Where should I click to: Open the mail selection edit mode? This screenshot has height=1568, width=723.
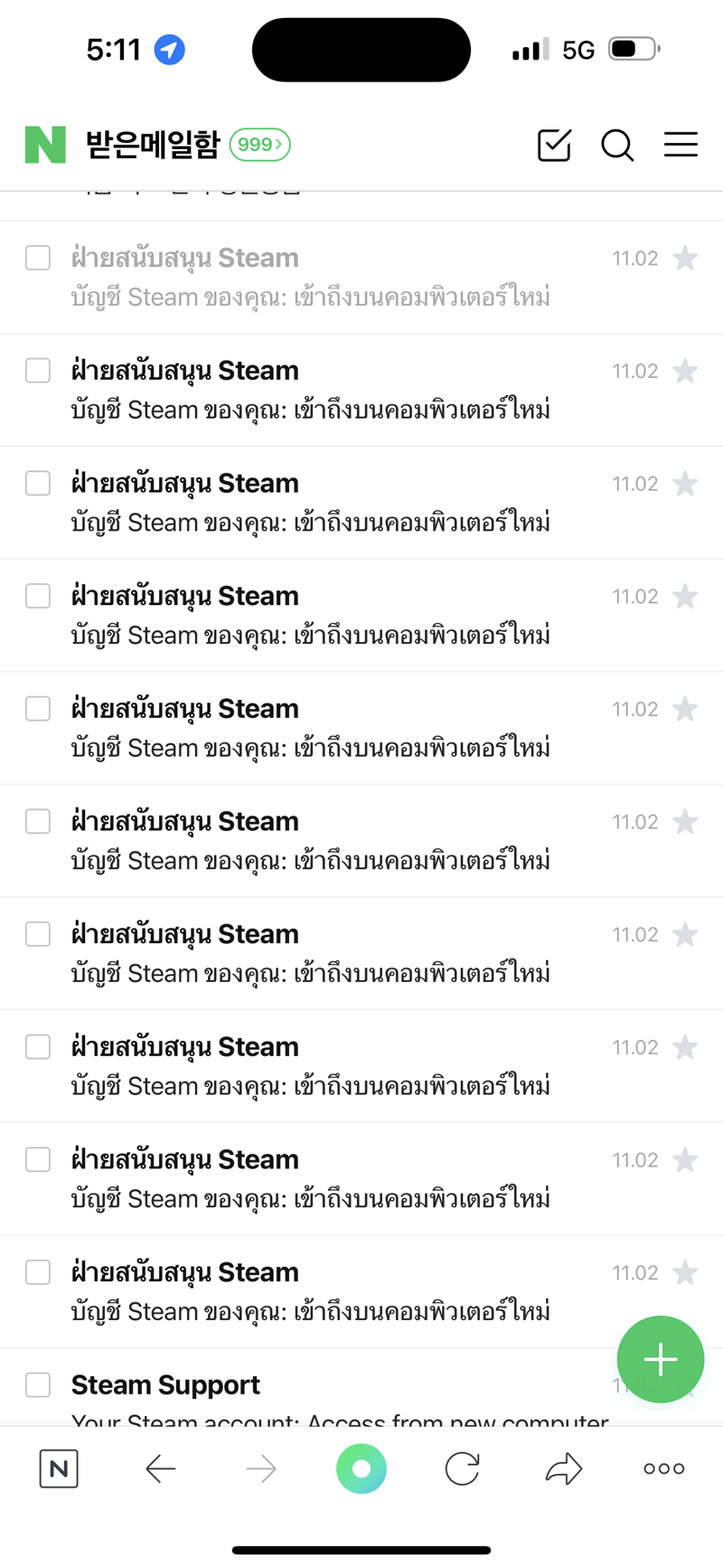click(553, 145)
